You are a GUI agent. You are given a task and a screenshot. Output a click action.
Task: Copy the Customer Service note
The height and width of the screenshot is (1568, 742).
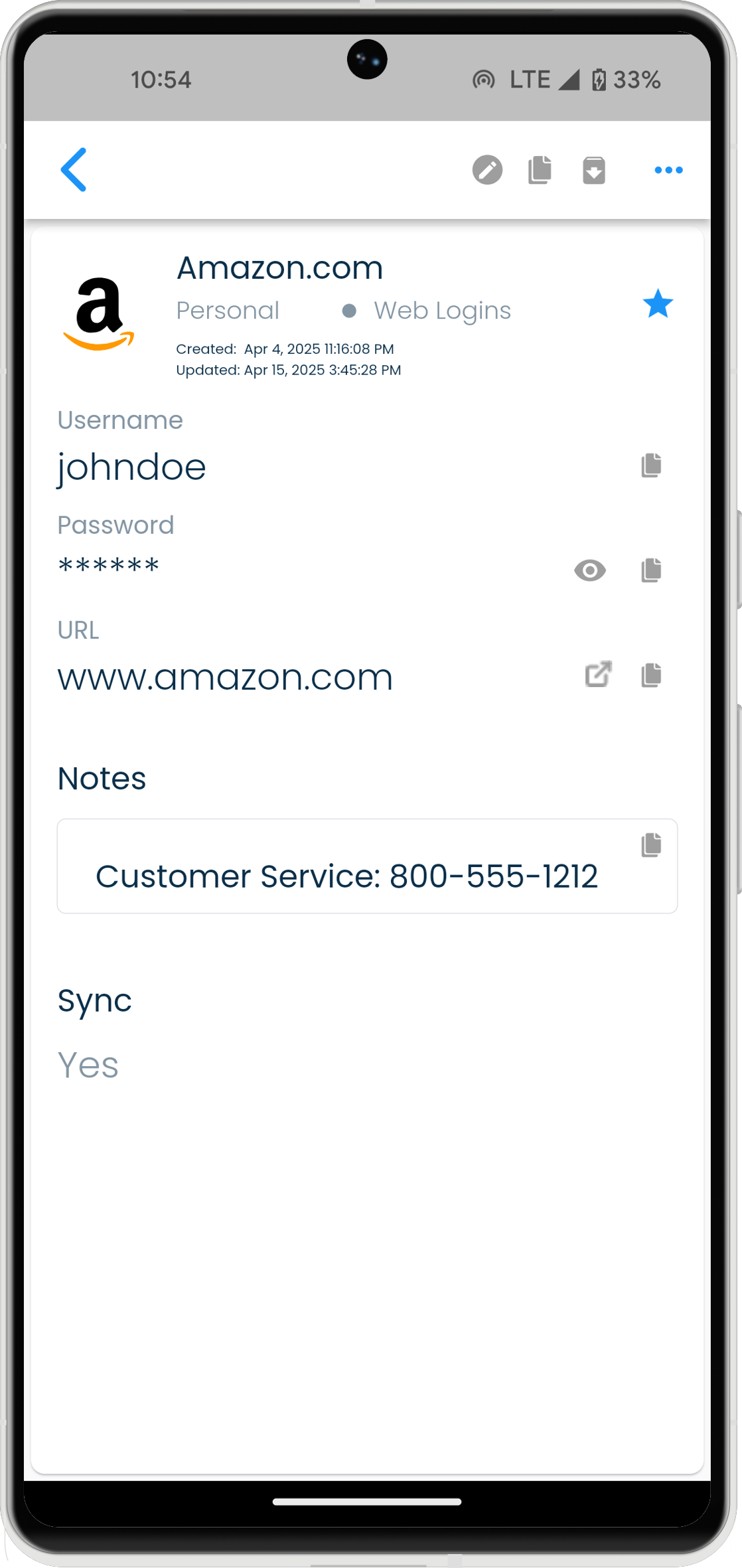[651, 845]
